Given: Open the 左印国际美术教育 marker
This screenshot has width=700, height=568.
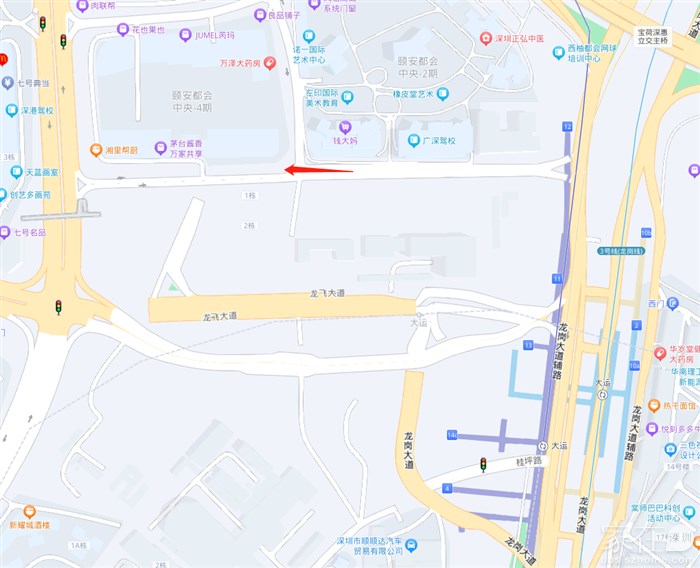Looking at the screenshot, I should pos(347,97).
